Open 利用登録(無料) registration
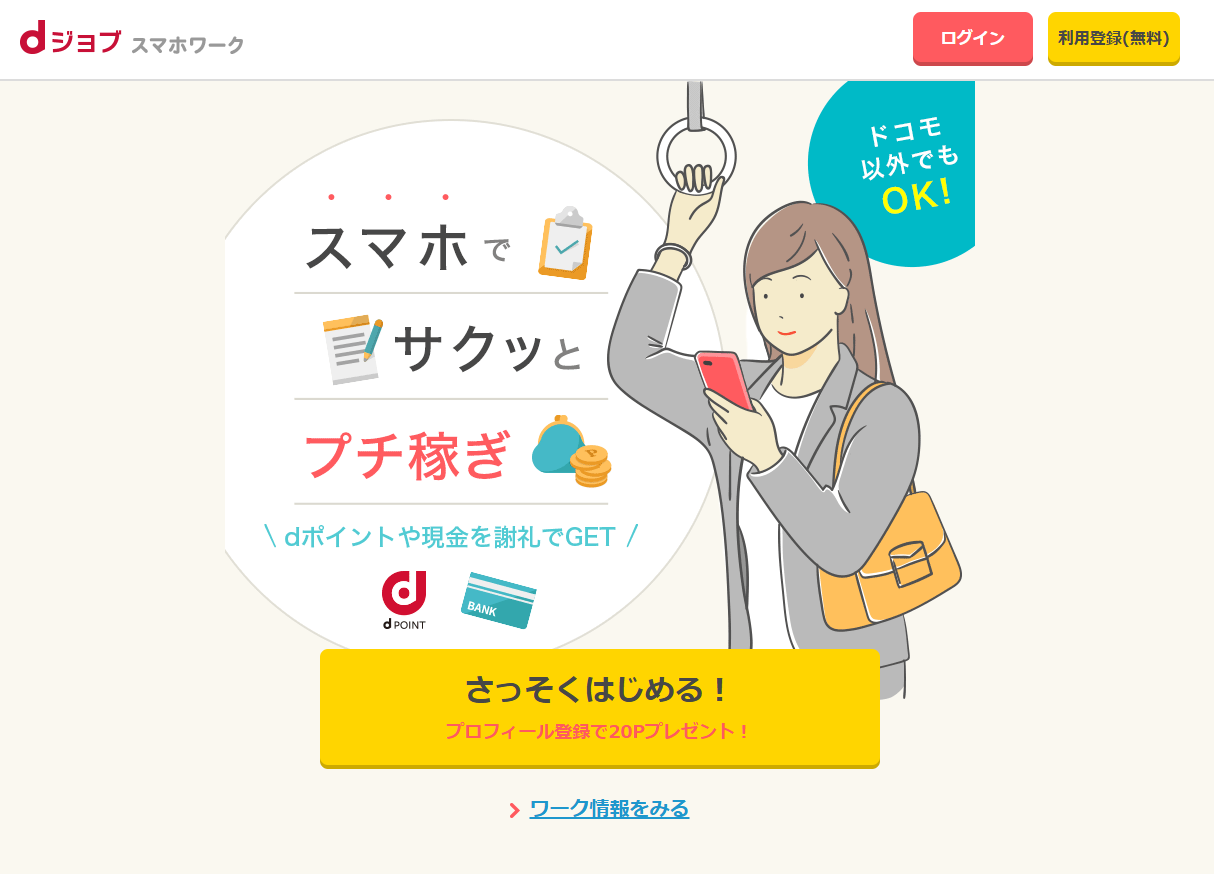This screenshot has width=1214, height=874. [x=1113, y=38]
